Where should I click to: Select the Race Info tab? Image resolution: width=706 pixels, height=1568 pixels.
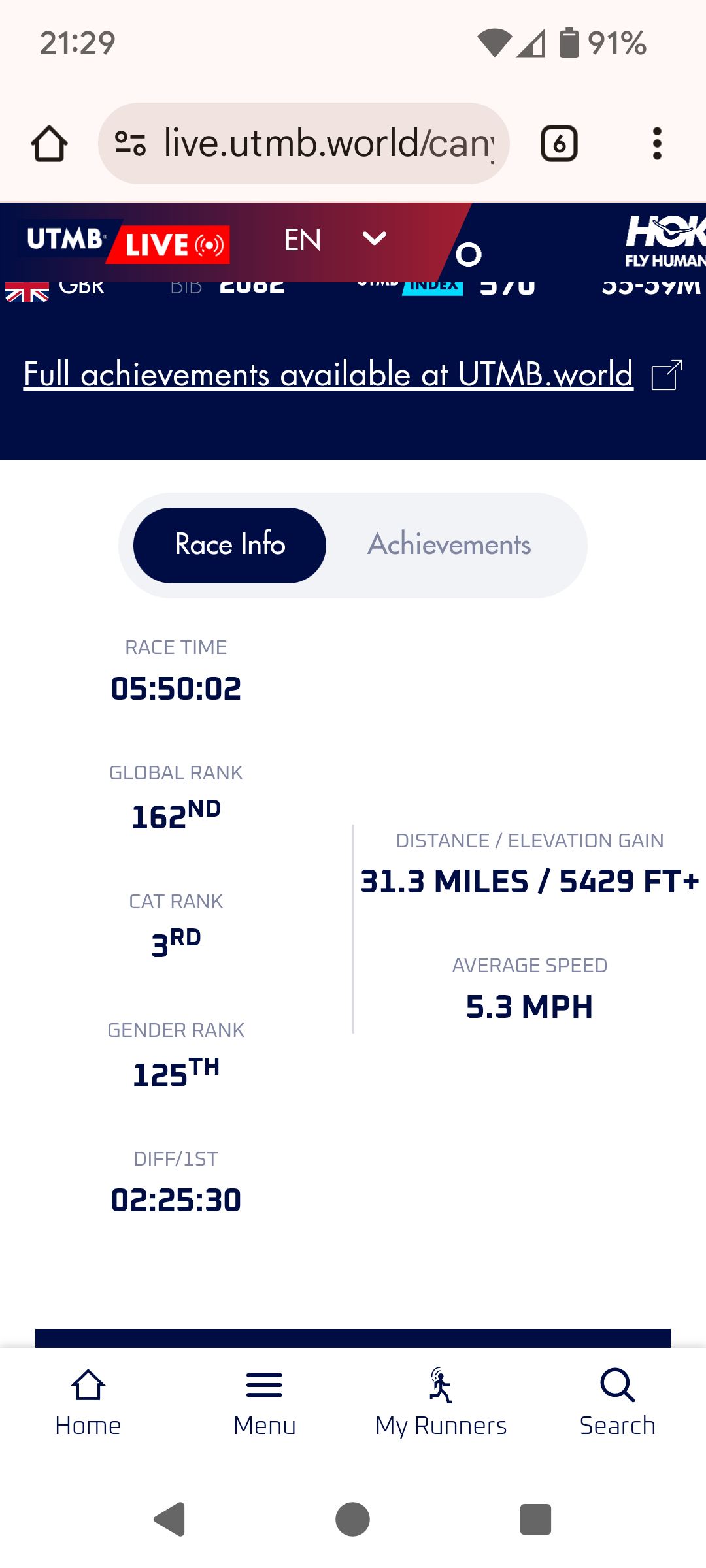tap(229, 545)
